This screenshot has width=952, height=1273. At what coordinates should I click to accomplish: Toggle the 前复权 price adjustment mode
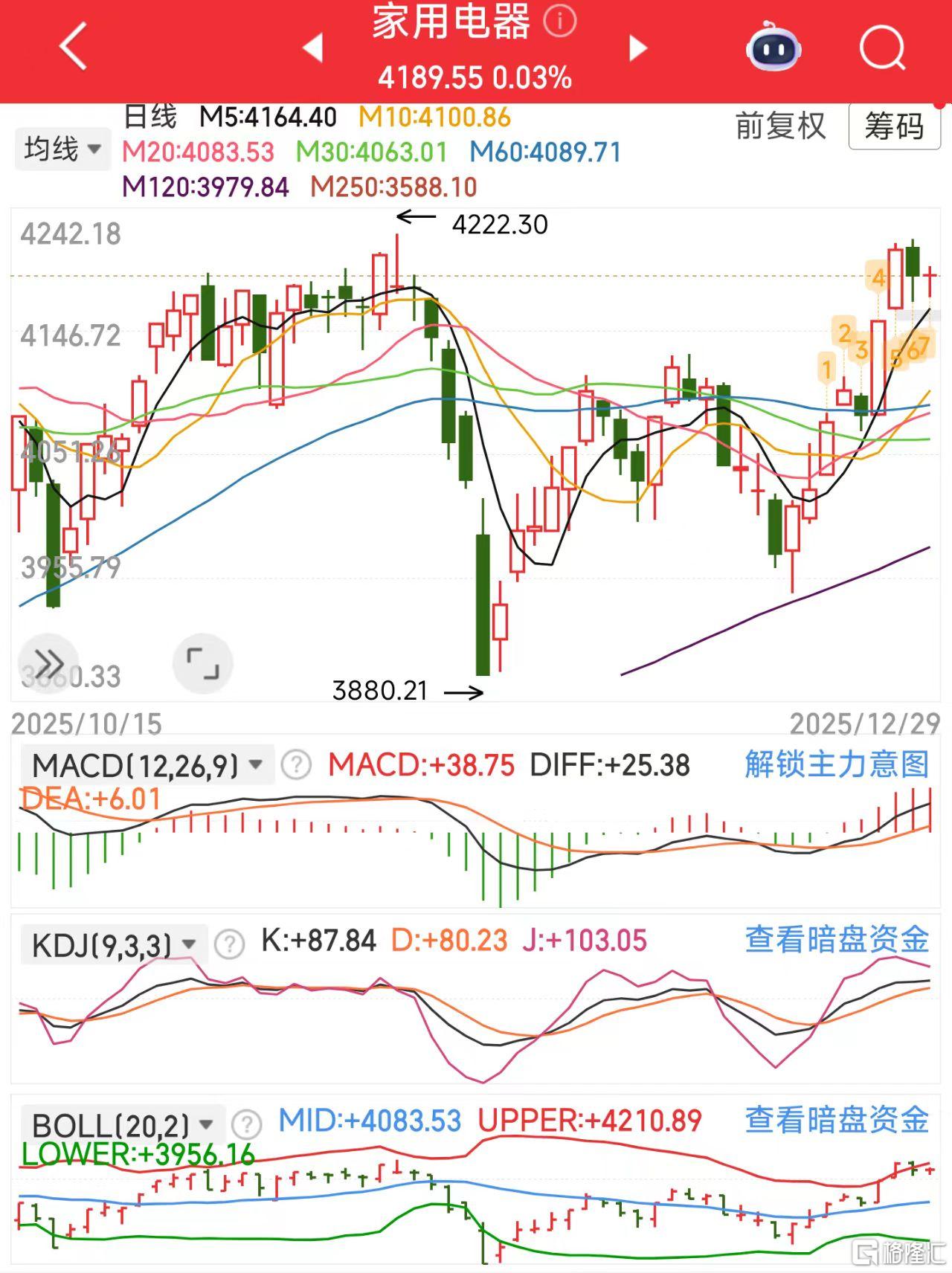(778, 126)
